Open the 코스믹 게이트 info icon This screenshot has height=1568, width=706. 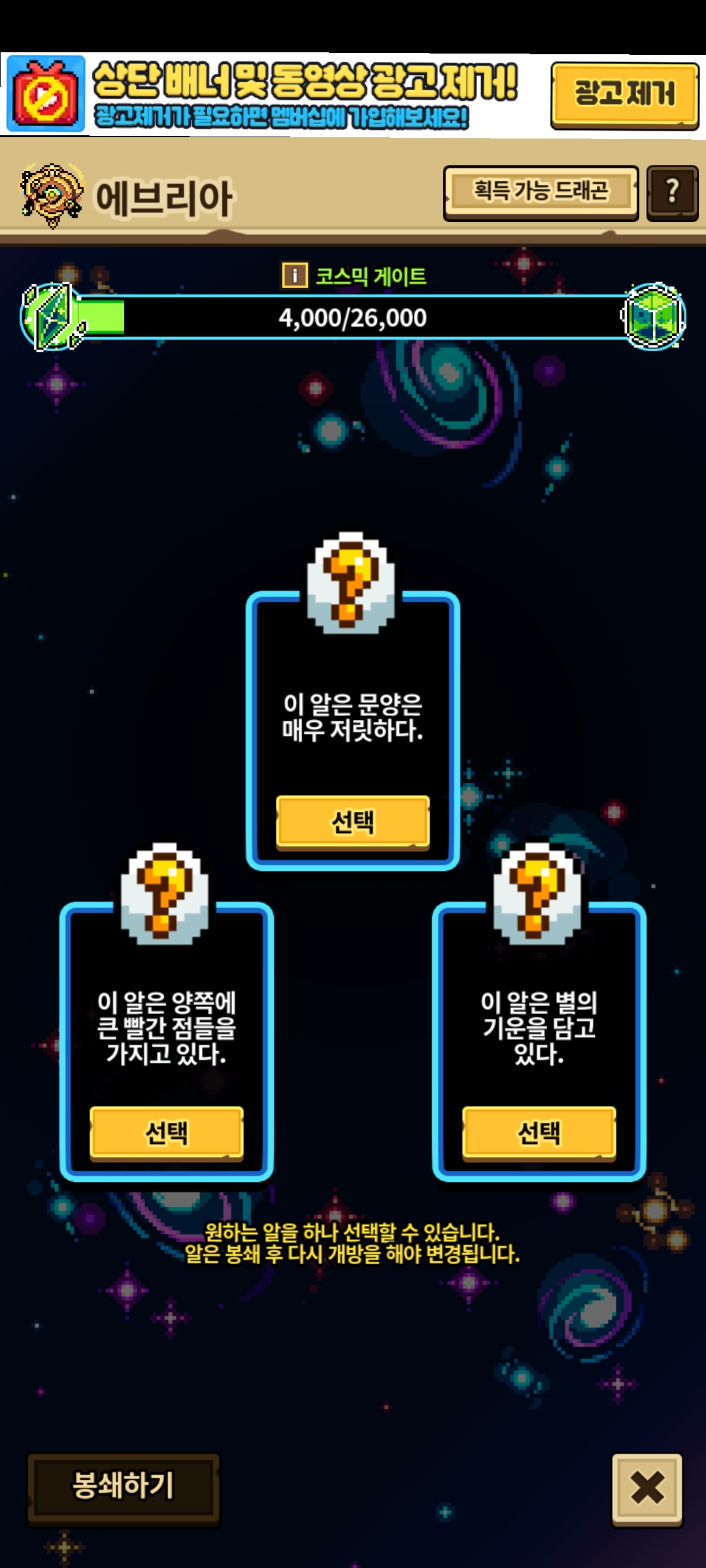(x=294, y=276)
